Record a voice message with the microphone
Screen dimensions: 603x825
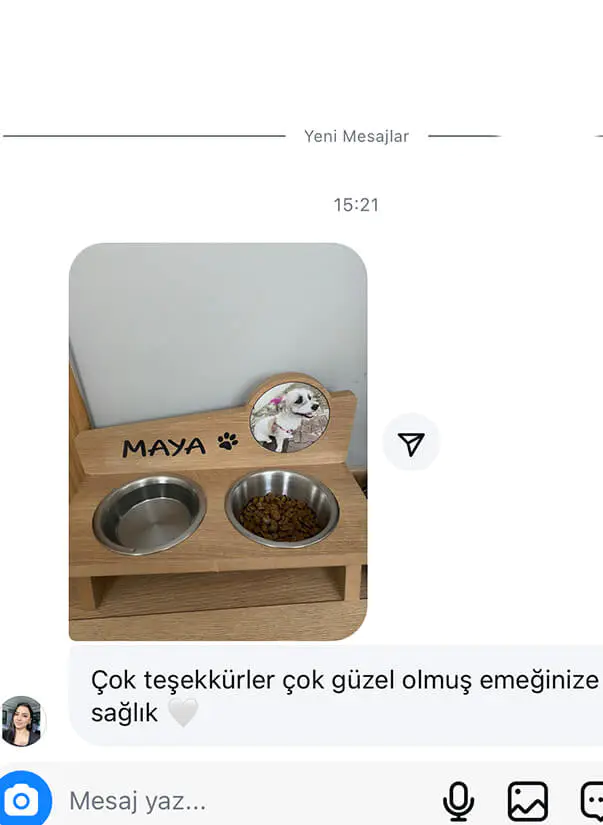[x=458, y=801]
